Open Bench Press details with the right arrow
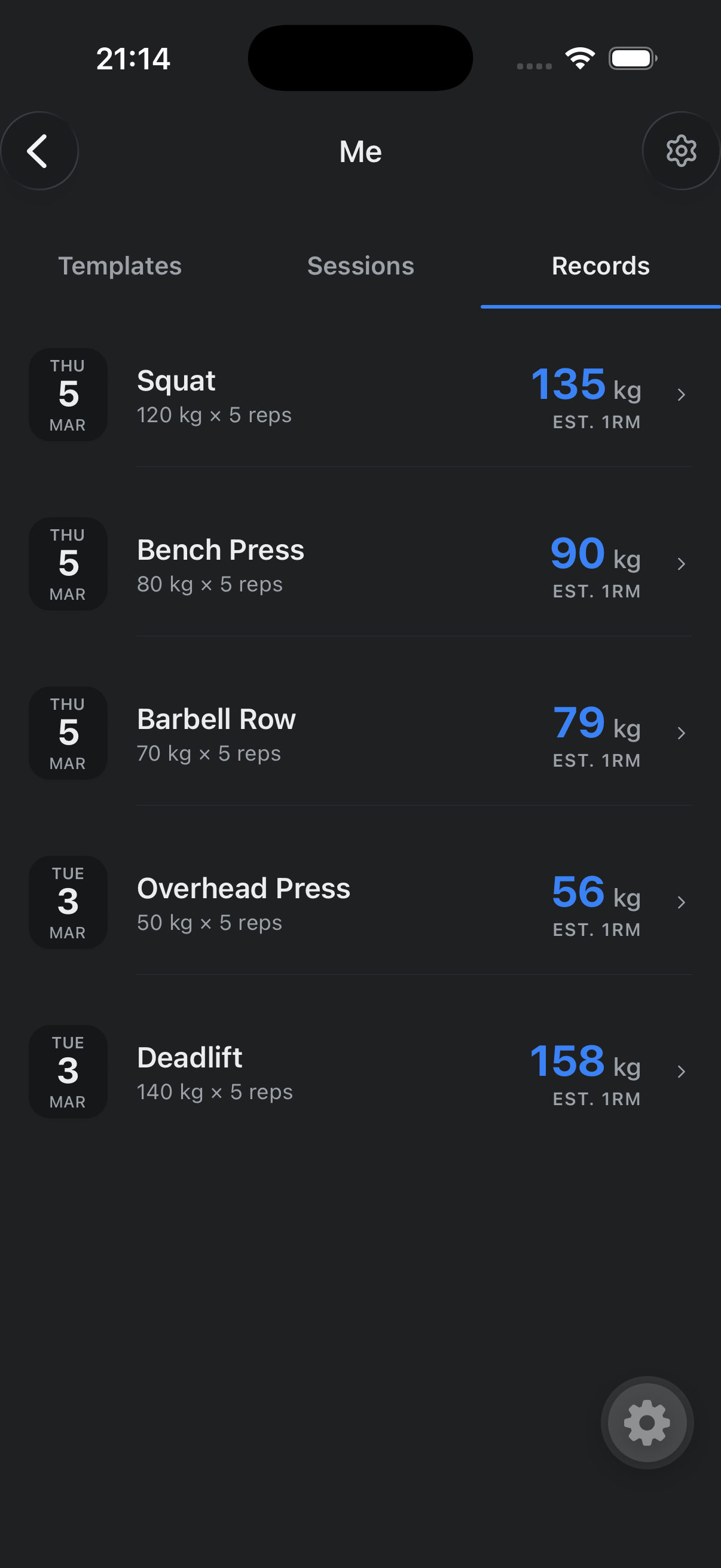Image resolution: width=721 pixels, height=1568 pixels. pos(681,564)
